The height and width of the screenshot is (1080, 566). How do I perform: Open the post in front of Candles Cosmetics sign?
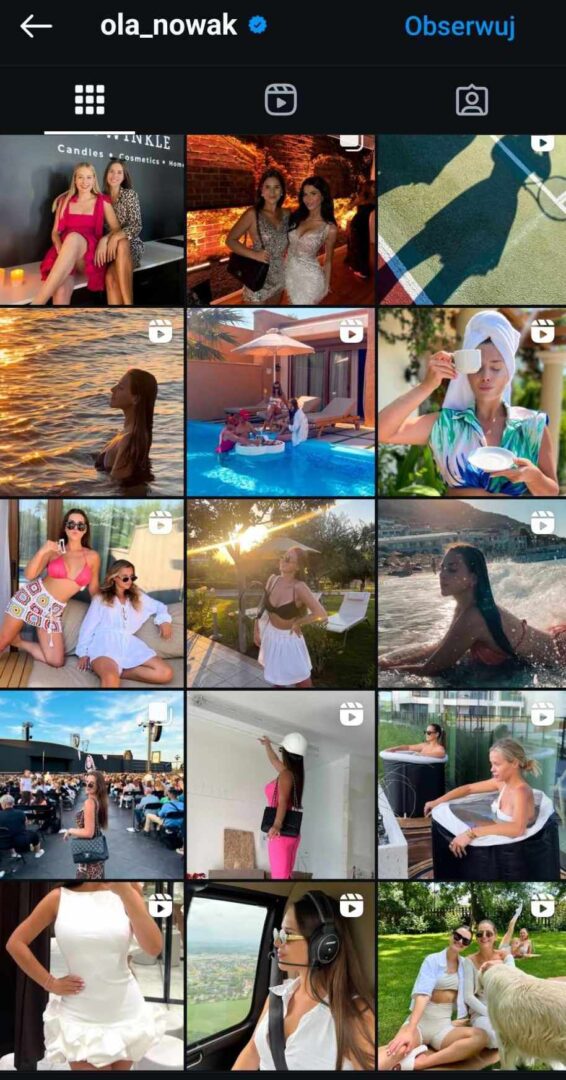click(92, 220)
